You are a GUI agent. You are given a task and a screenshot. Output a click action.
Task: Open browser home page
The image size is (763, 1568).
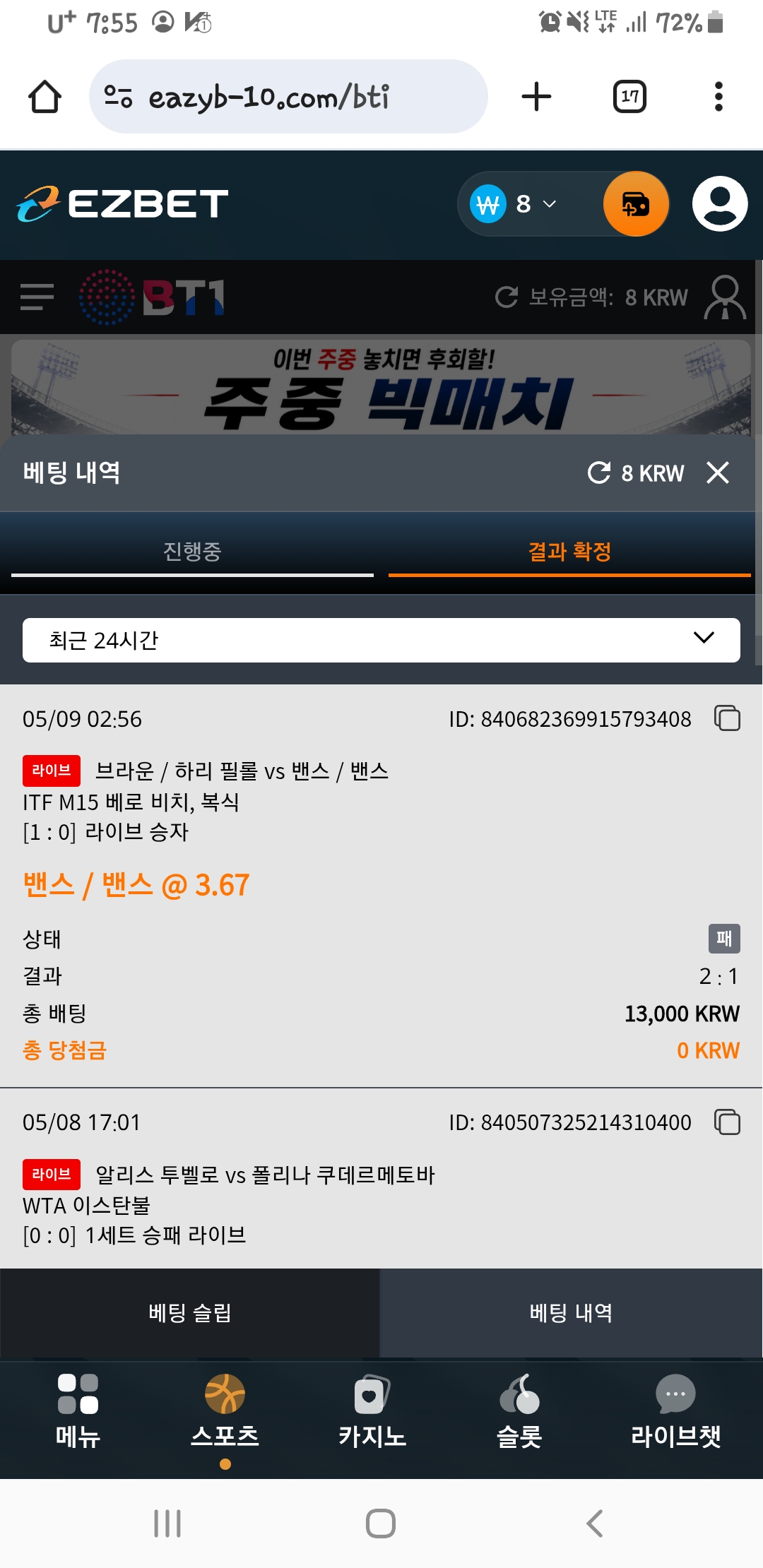45,97
